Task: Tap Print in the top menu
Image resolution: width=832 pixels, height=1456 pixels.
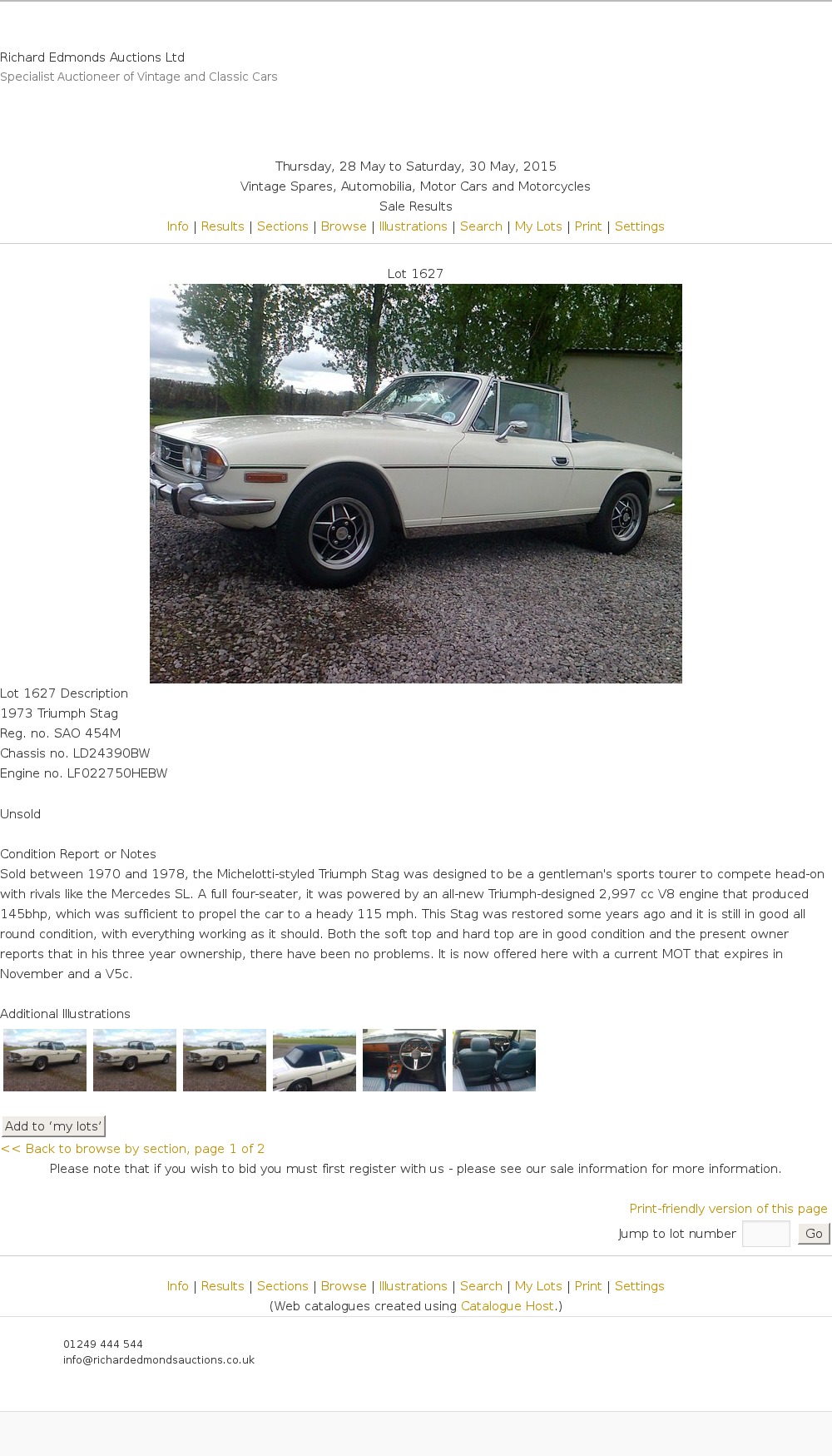Action: click(x=587, y=226)
